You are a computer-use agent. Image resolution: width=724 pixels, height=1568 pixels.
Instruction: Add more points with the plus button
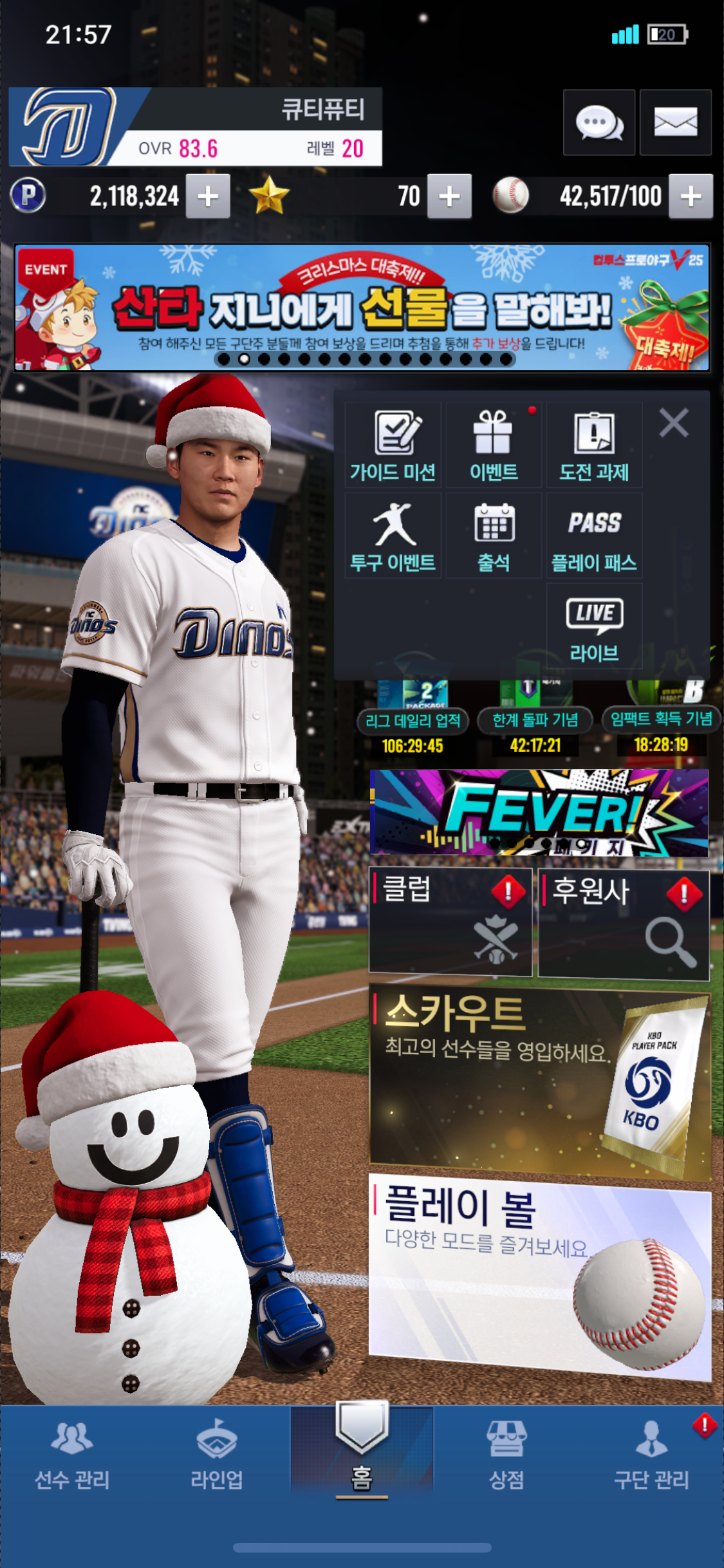coord(208,196)
